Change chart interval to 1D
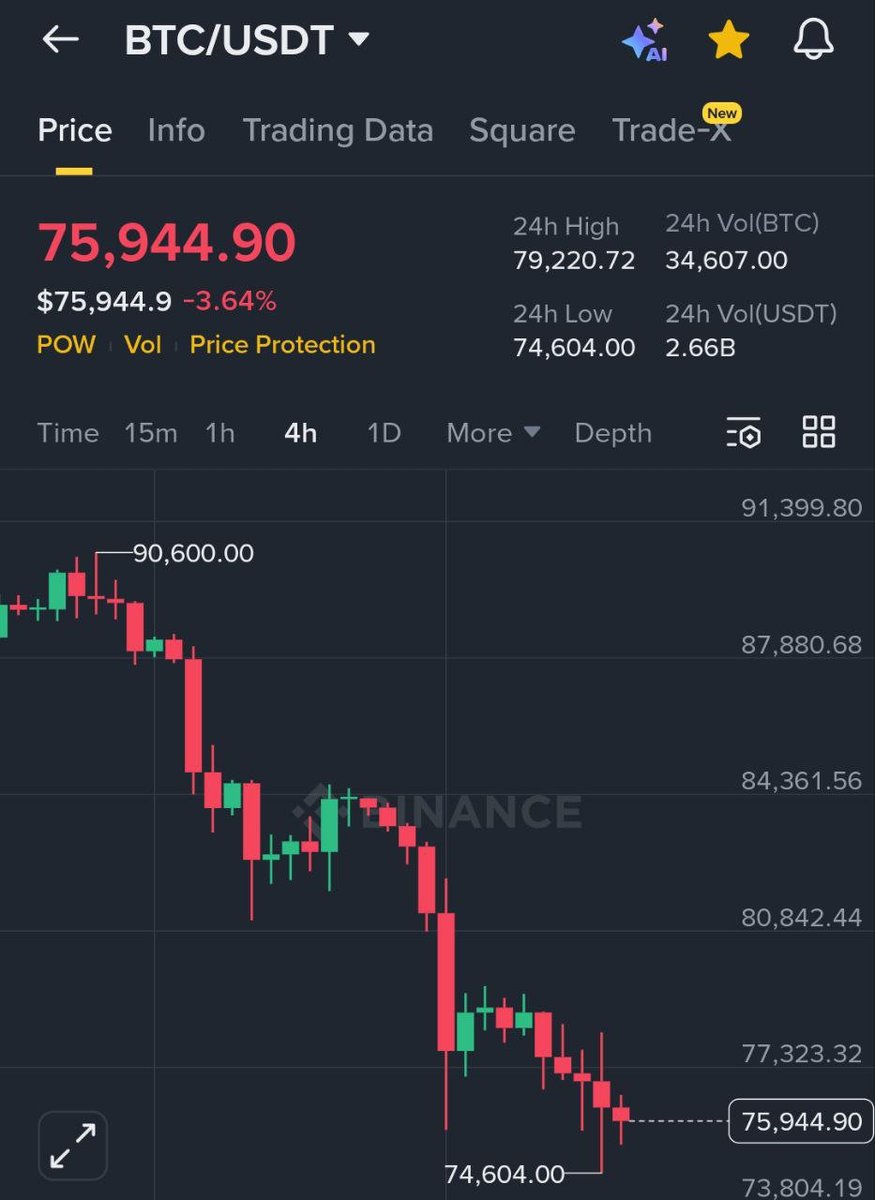The height and width of the screenshot is (1200, 875). (x=384, y=433)
